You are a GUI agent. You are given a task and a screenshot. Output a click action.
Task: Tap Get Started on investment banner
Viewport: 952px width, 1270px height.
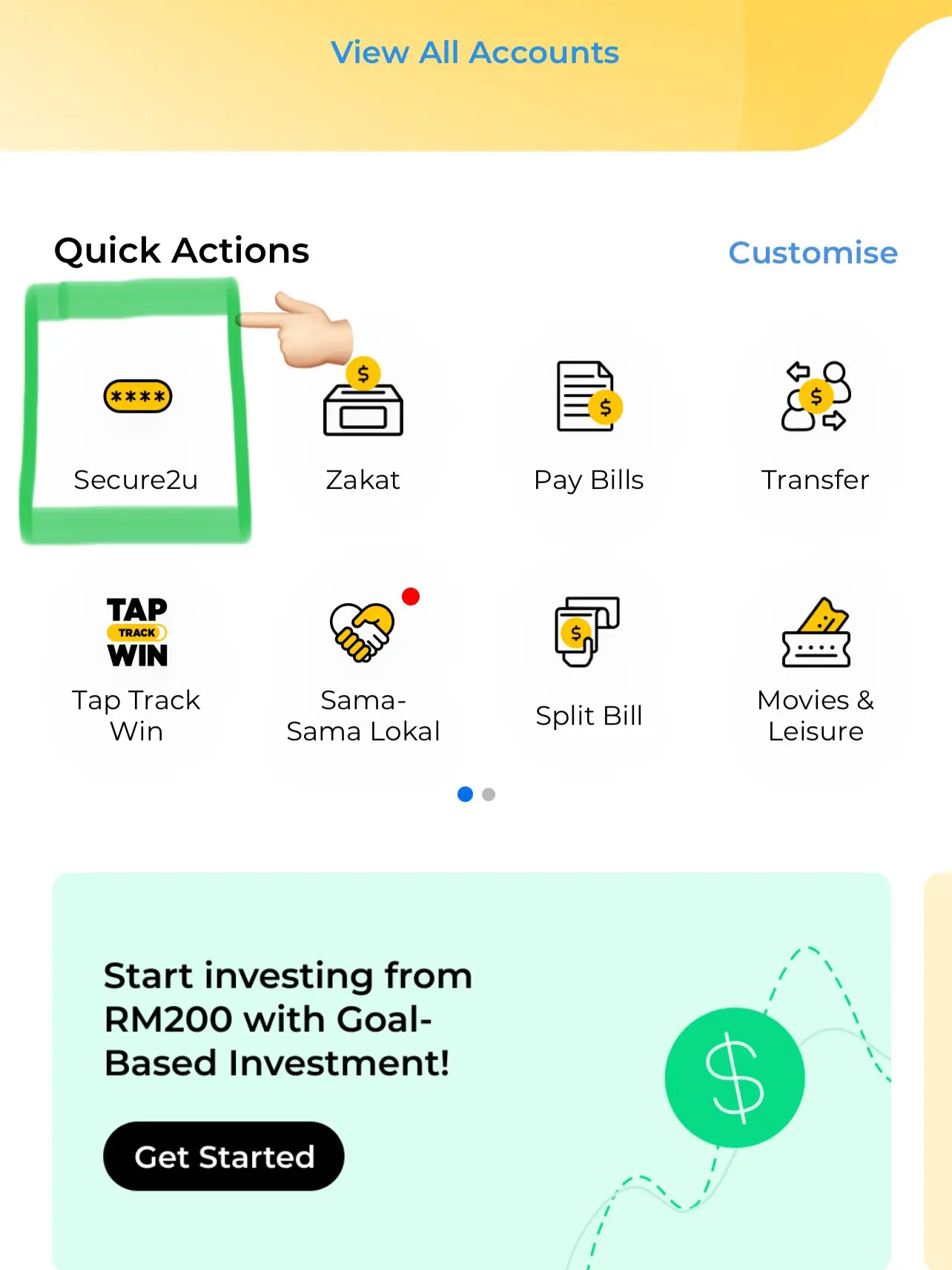point(224,1157)
